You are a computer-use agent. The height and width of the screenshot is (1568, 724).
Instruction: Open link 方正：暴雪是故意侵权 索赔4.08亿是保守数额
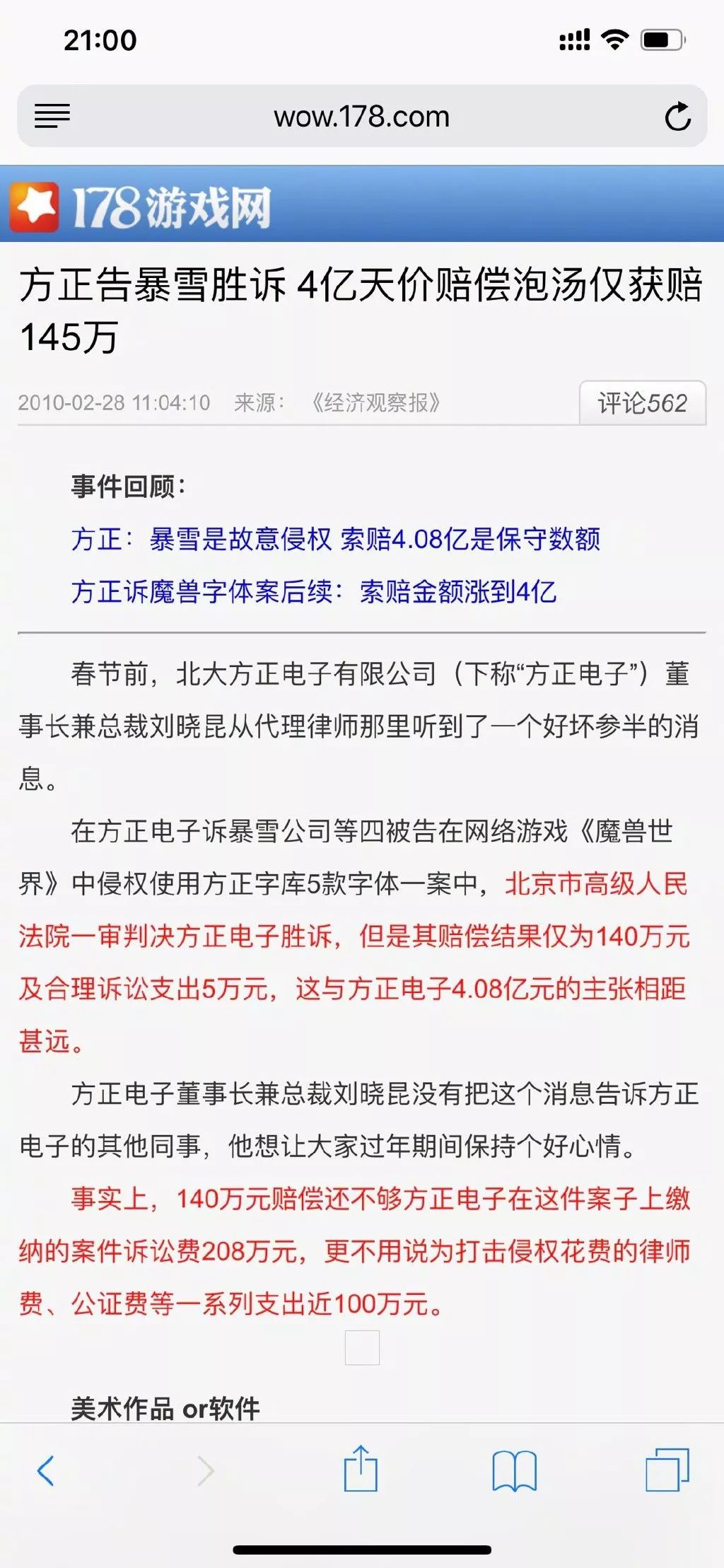[336, 539]
